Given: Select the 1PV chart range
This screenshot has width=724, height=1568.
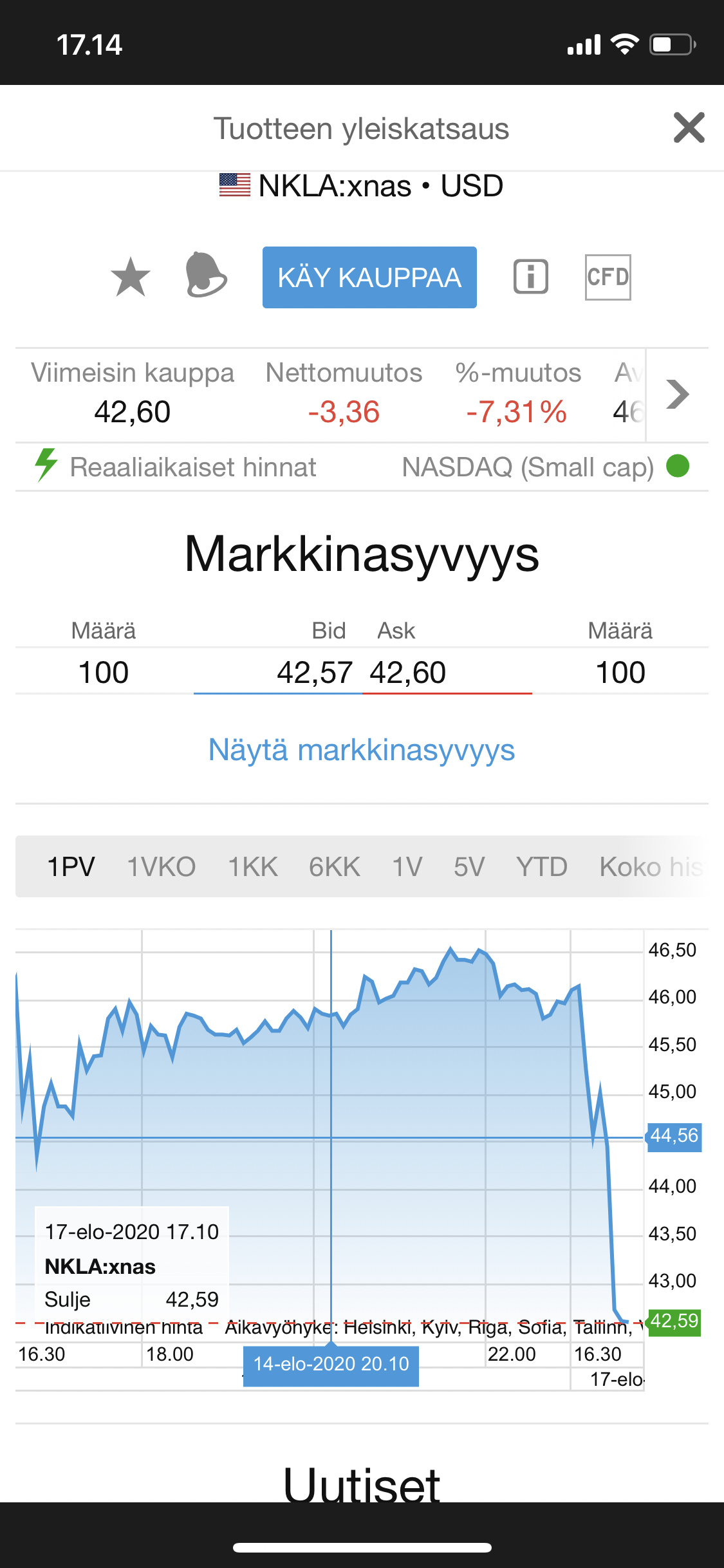Looking at the screenshot, I should (x=71, y=866).
